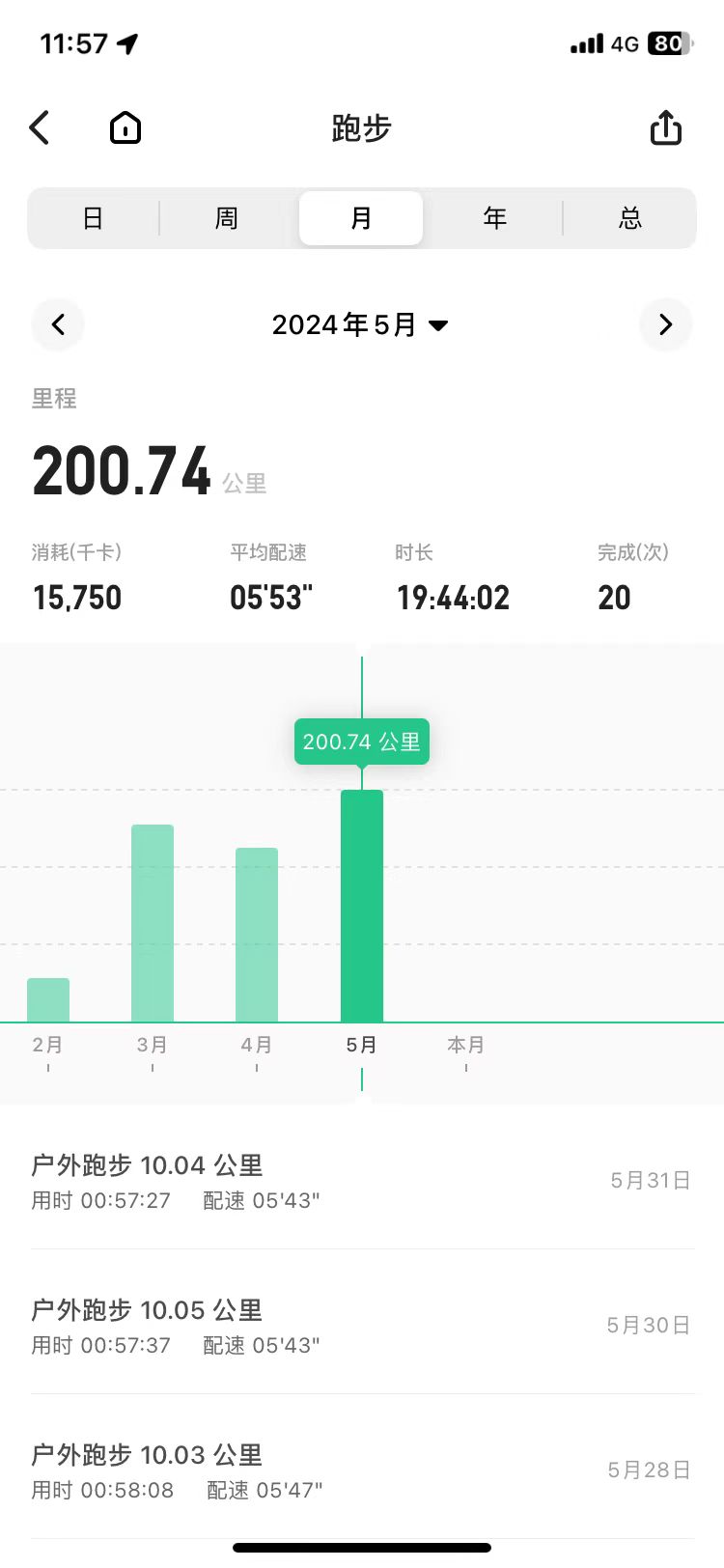Image resolution: width=724 pixels, height=1568 pixels.
Task: Select the 2月 bar in chart
Action: pos(48,999)
